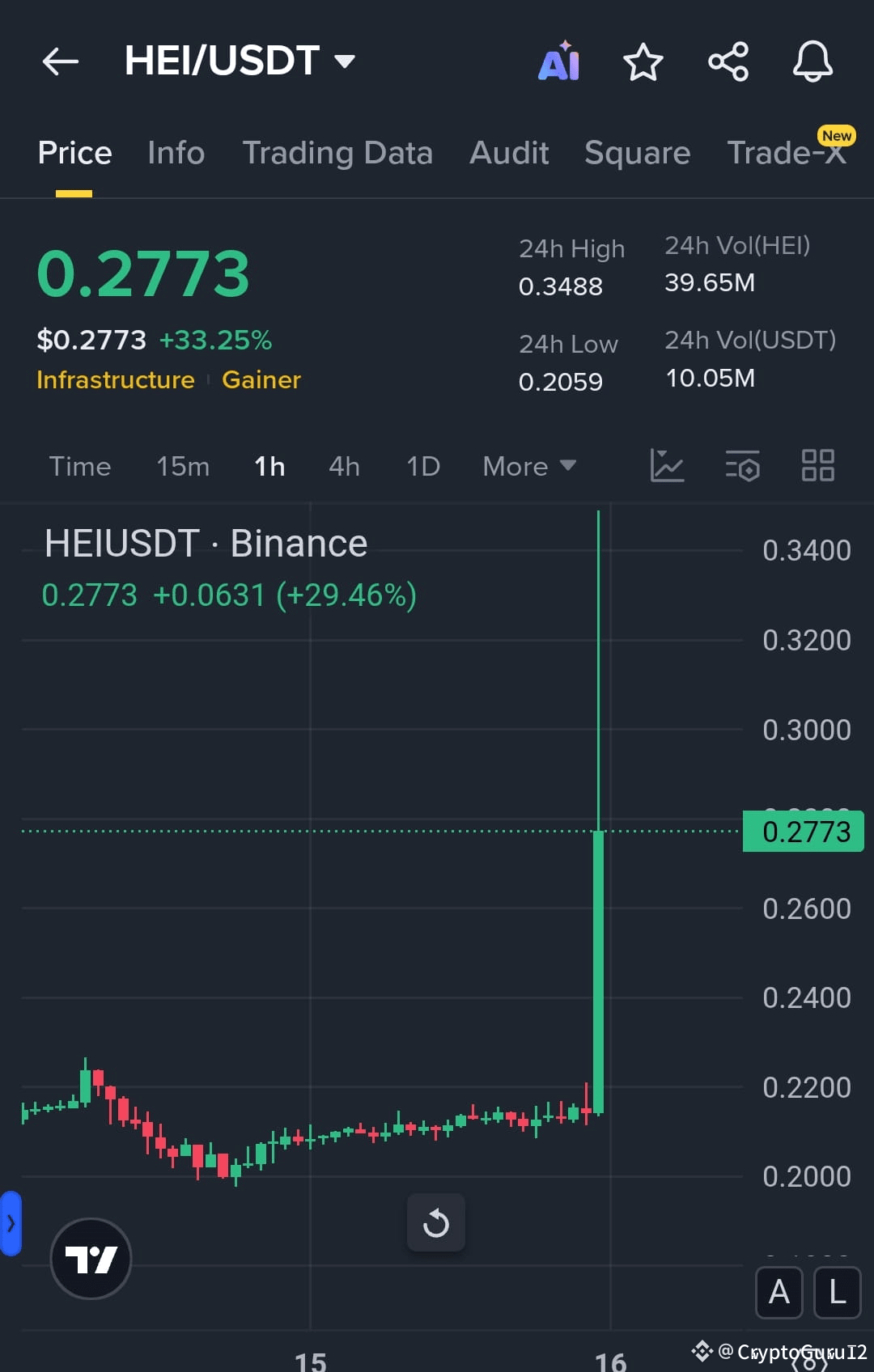The height and width of the screenshot is (1372, 874).
Task: Switch chart to line chart view
Action: (668, 466)
